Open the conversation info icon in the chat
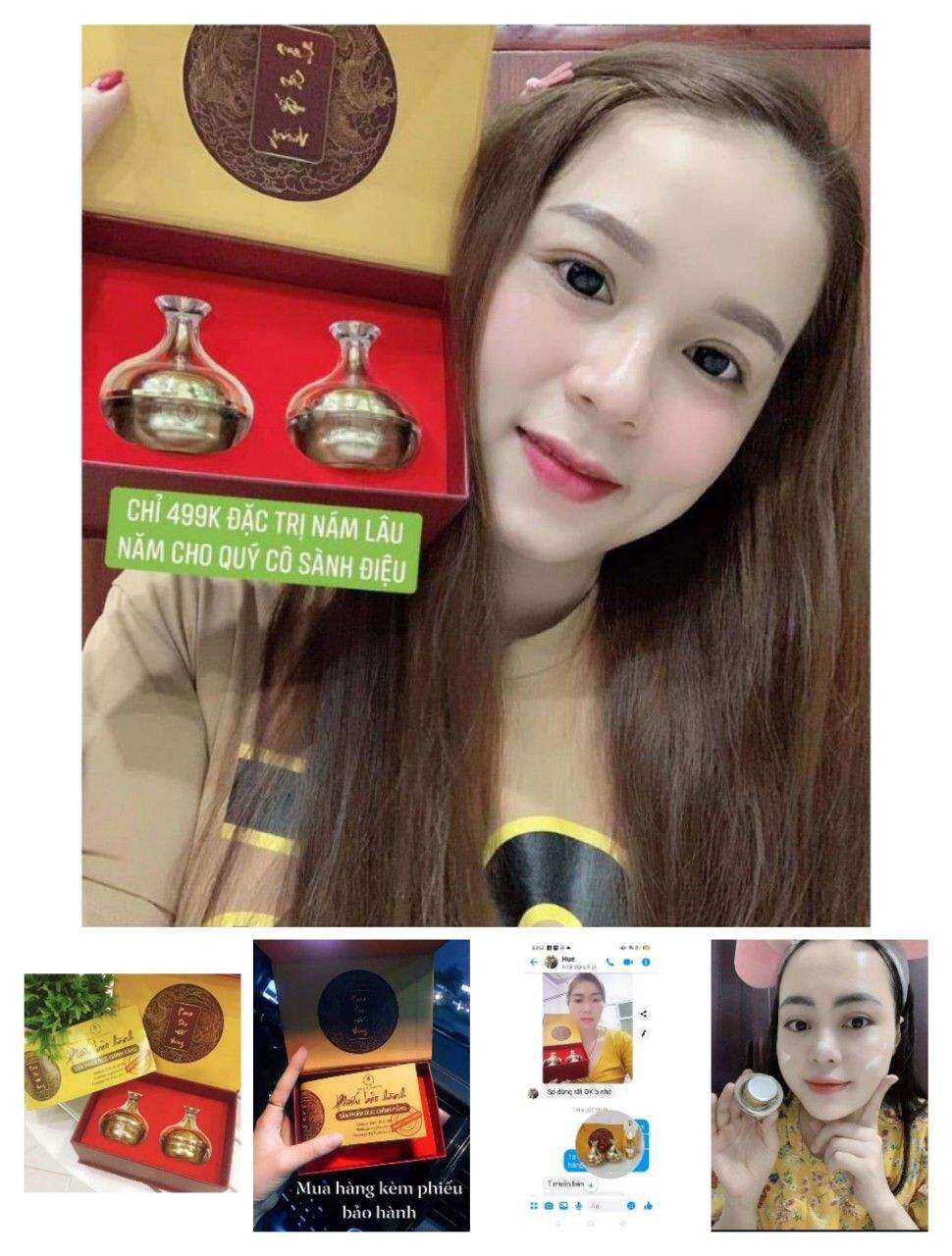Image resolution: width=952 pixels, height=1256 pixels. coord(645,962)
